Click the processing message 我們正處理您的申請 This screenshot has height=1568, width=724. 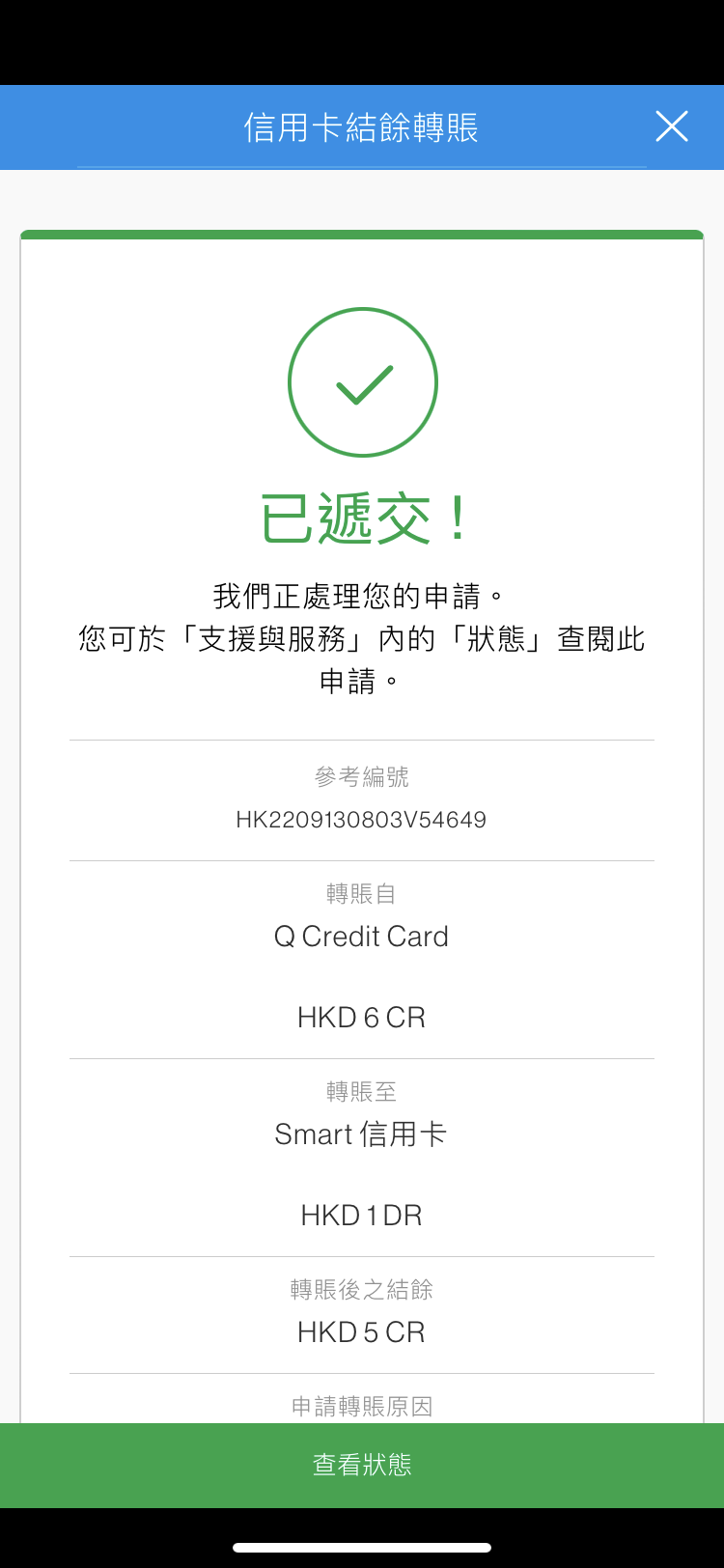pos(362,596)
